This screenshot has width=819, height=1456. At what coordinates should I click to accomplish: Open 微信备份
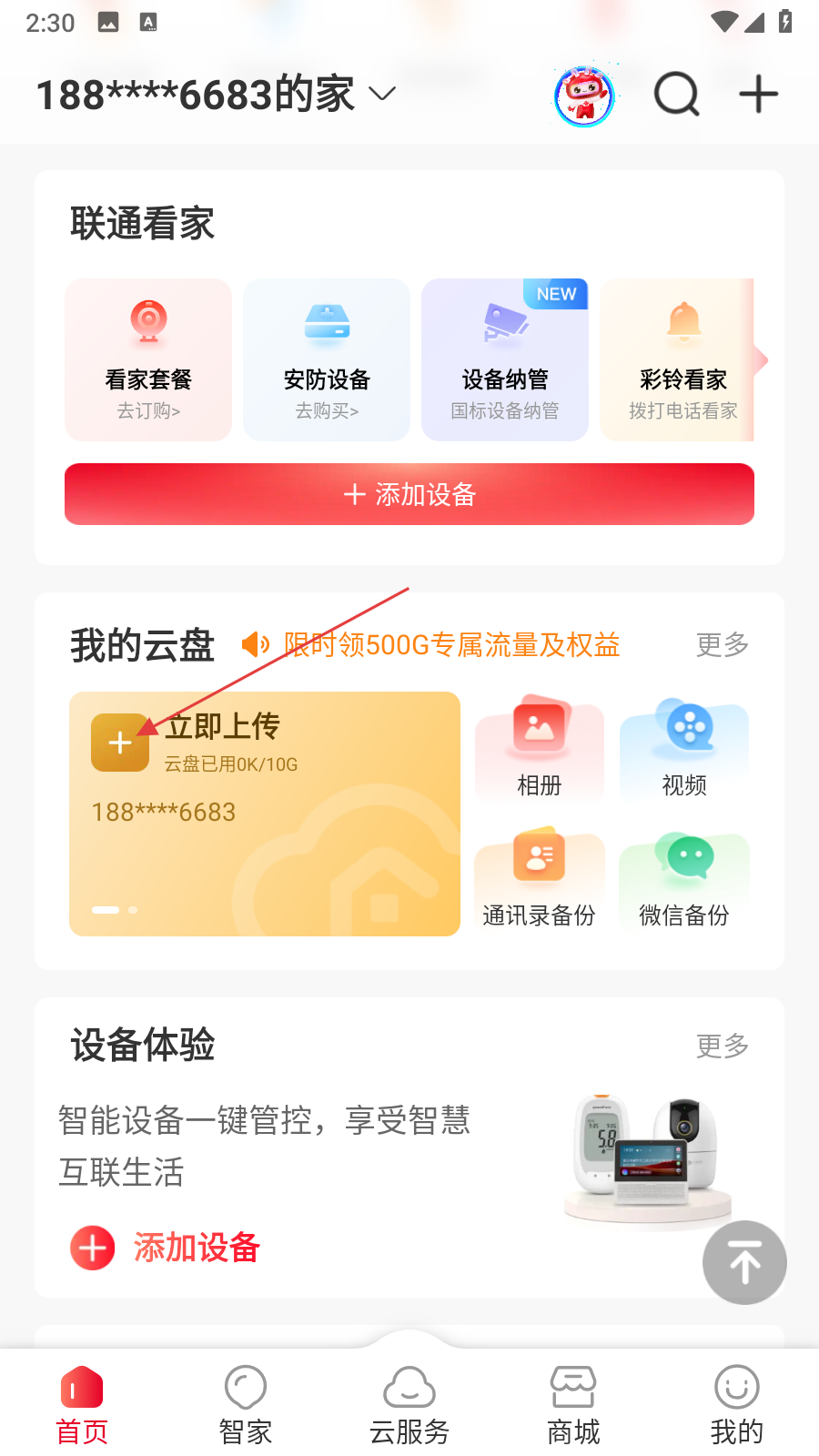point(684,881)
